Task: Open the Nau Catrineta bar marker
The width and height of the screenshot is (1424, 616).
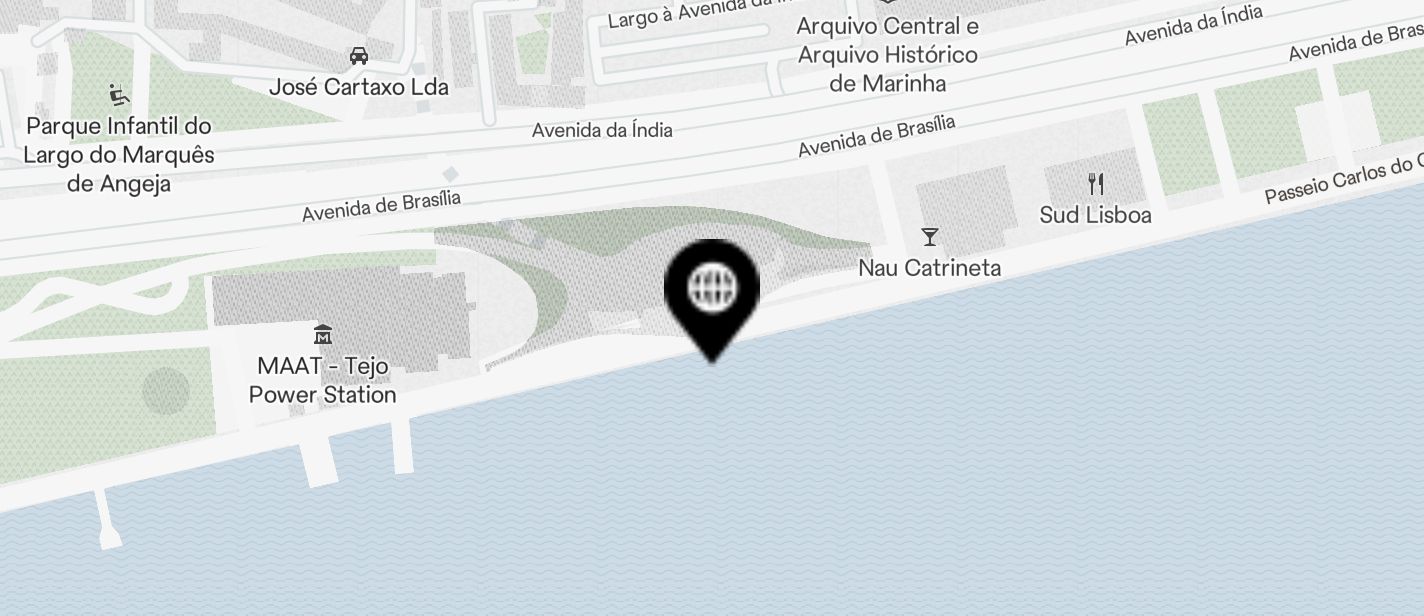Action: click(930, 237)
